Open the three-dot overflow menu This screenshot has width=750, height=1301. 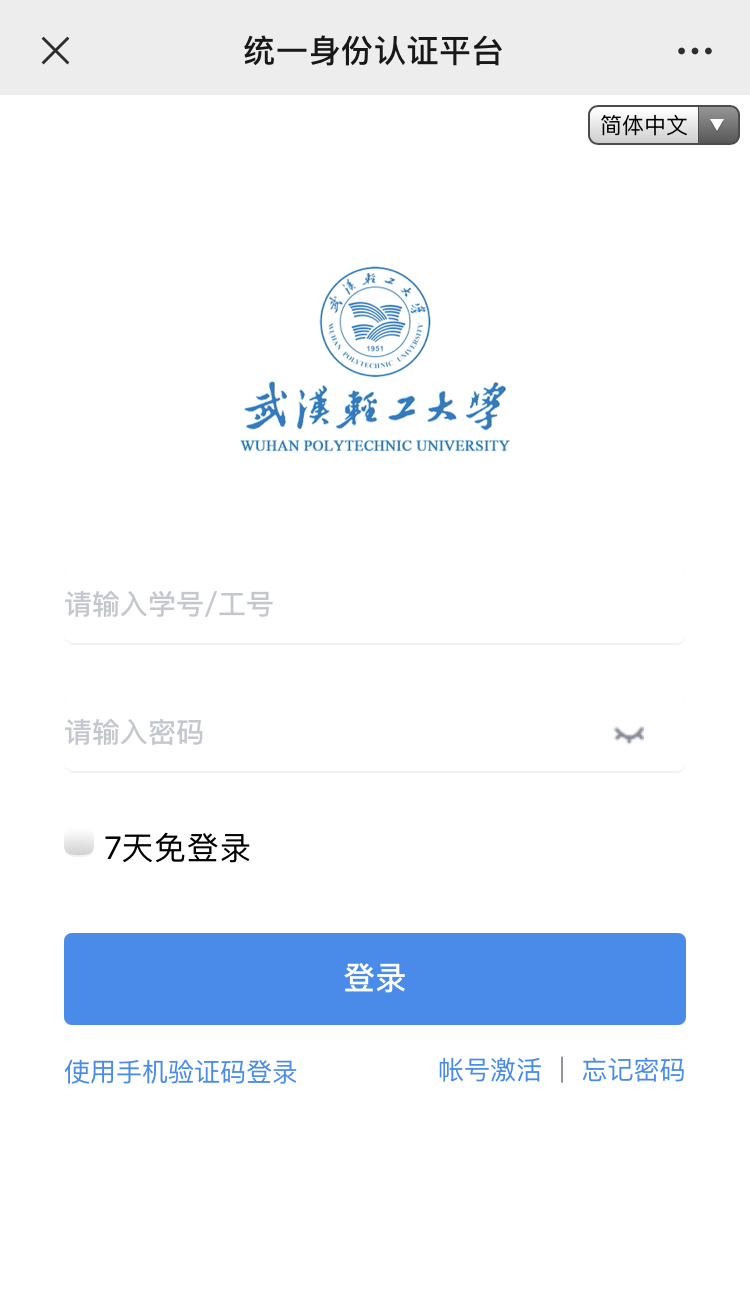point(694,50)
